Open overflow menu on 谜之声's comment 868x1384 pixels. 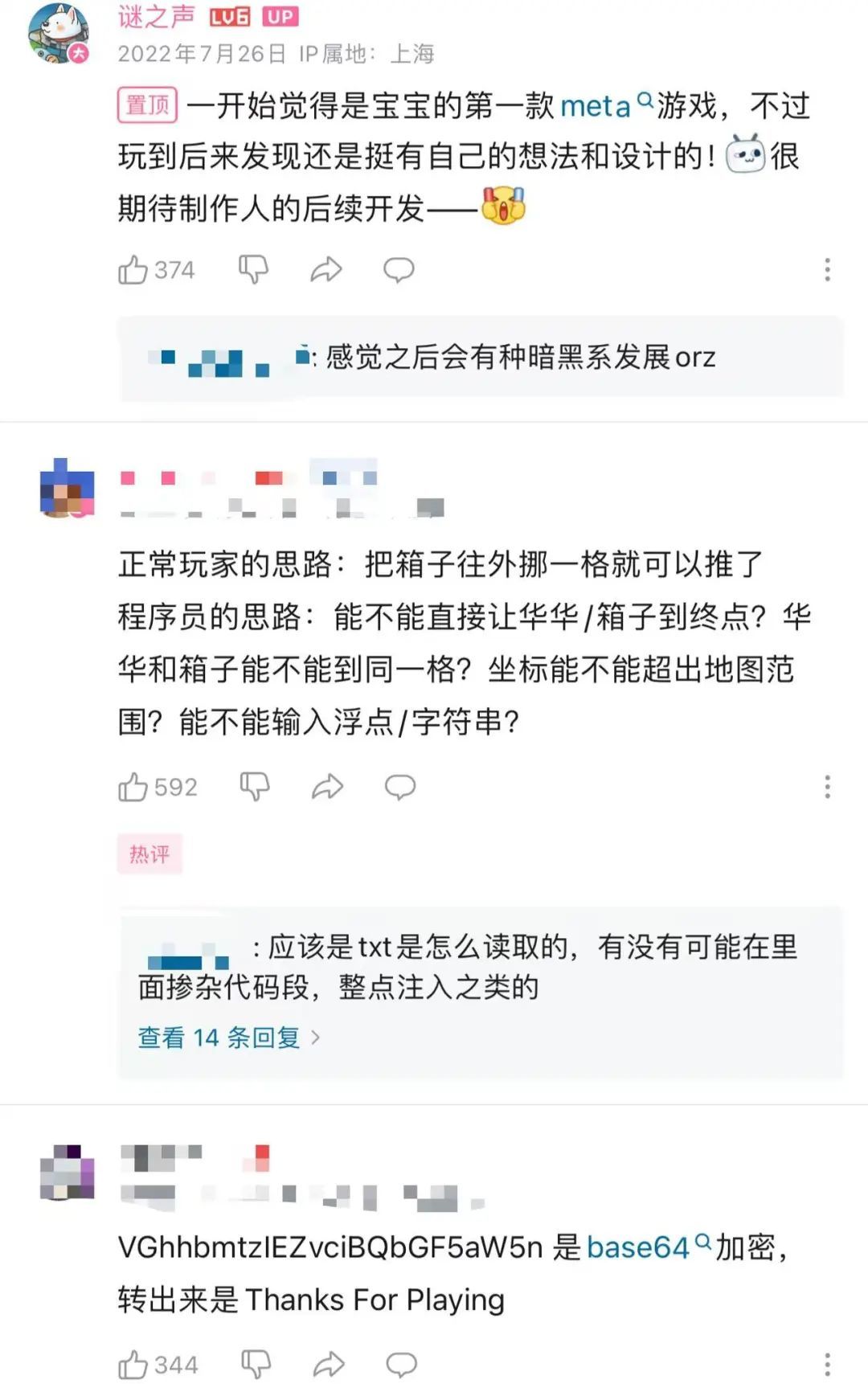pyautogui.click(x=827, y=270)
